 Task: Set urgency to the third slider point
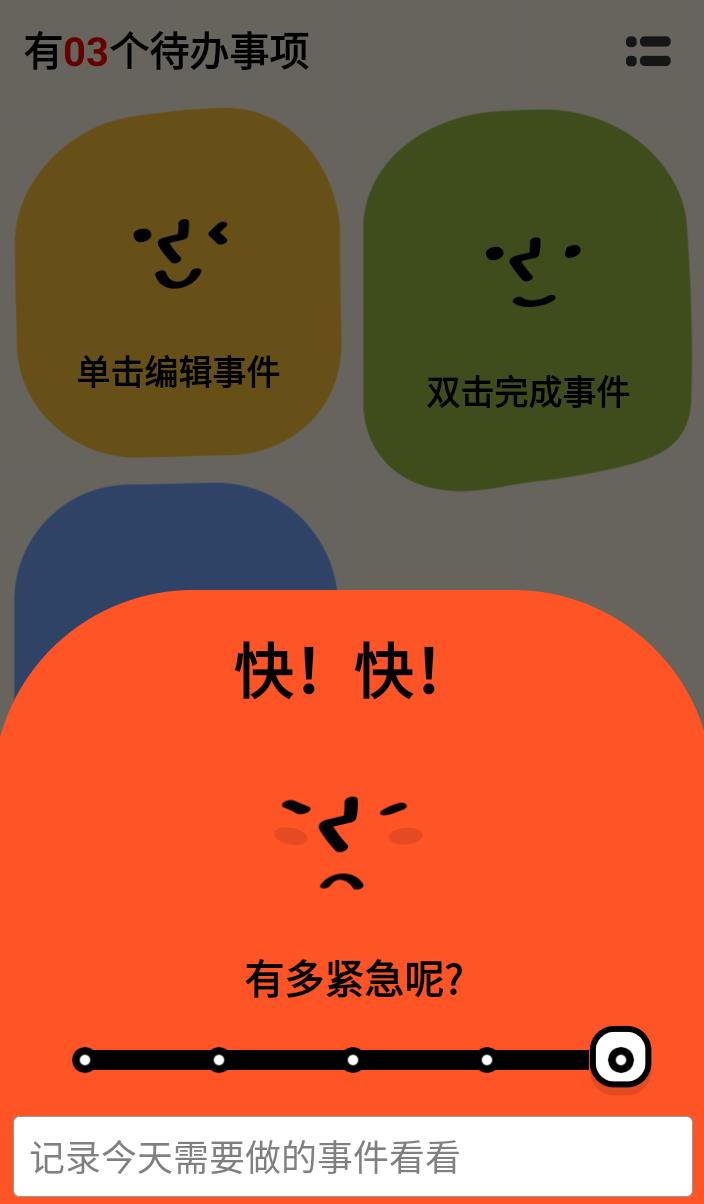pos(353,1059)
